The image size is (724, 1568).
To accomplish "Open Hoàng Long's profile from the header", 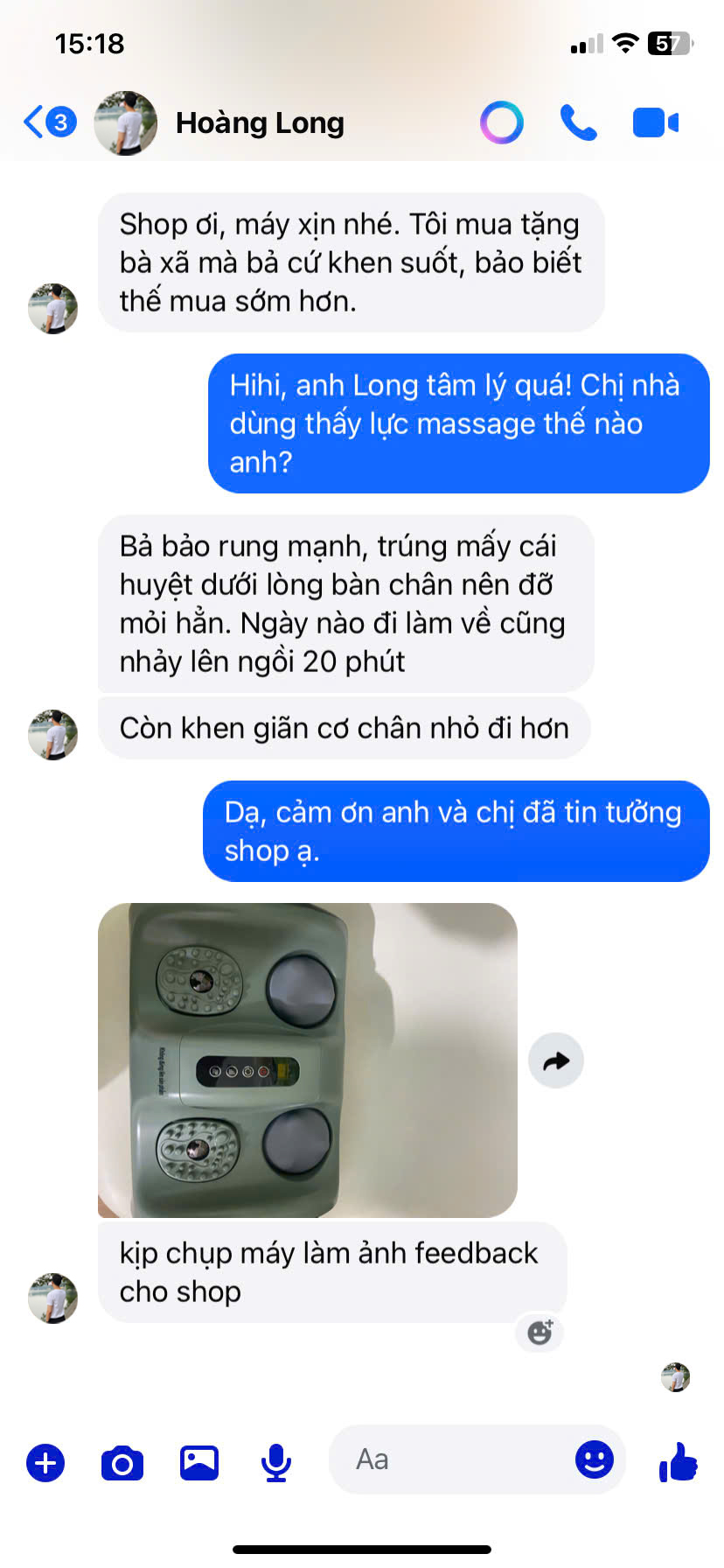I will coord(259,123).
